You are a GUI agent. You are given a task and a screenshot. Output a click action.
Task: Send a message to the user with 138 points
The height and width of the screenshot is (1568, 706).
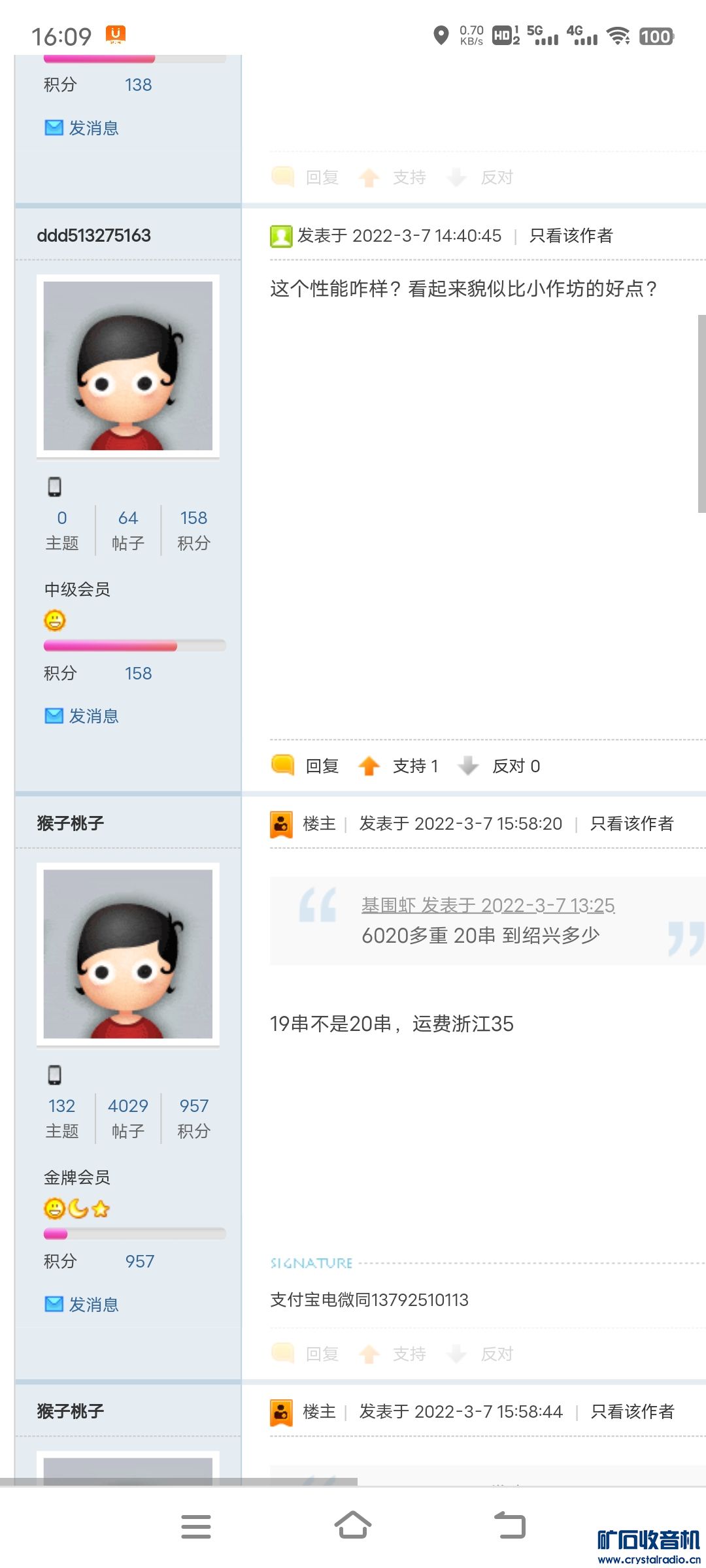[x=93, y=128]
